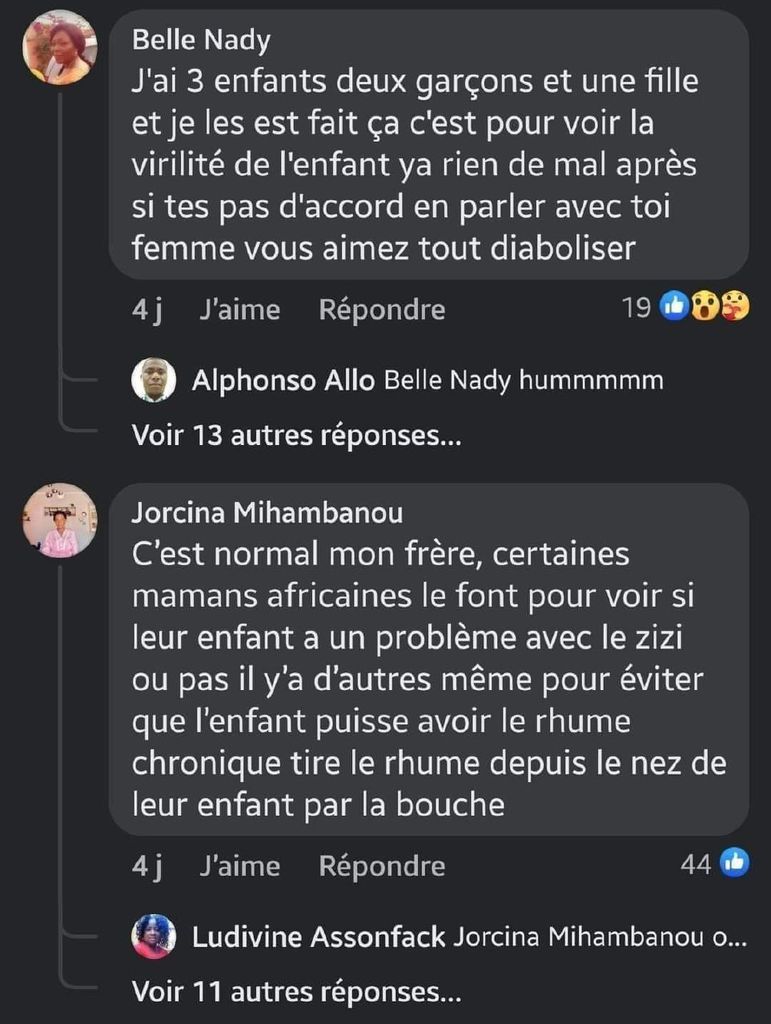Like Belle Nady's comment
Screen dimensions: 771x1024
pos(239,310)
